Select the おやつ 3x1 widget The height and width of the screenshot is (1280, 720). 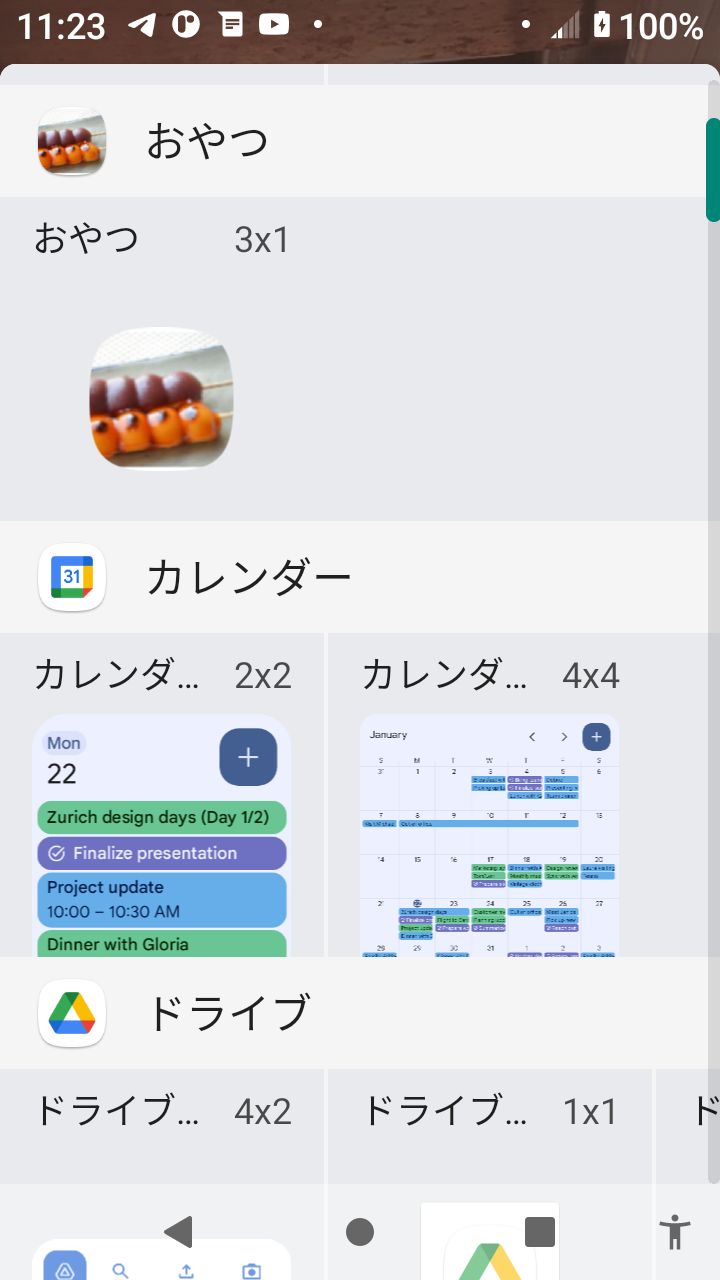[162, 398]
